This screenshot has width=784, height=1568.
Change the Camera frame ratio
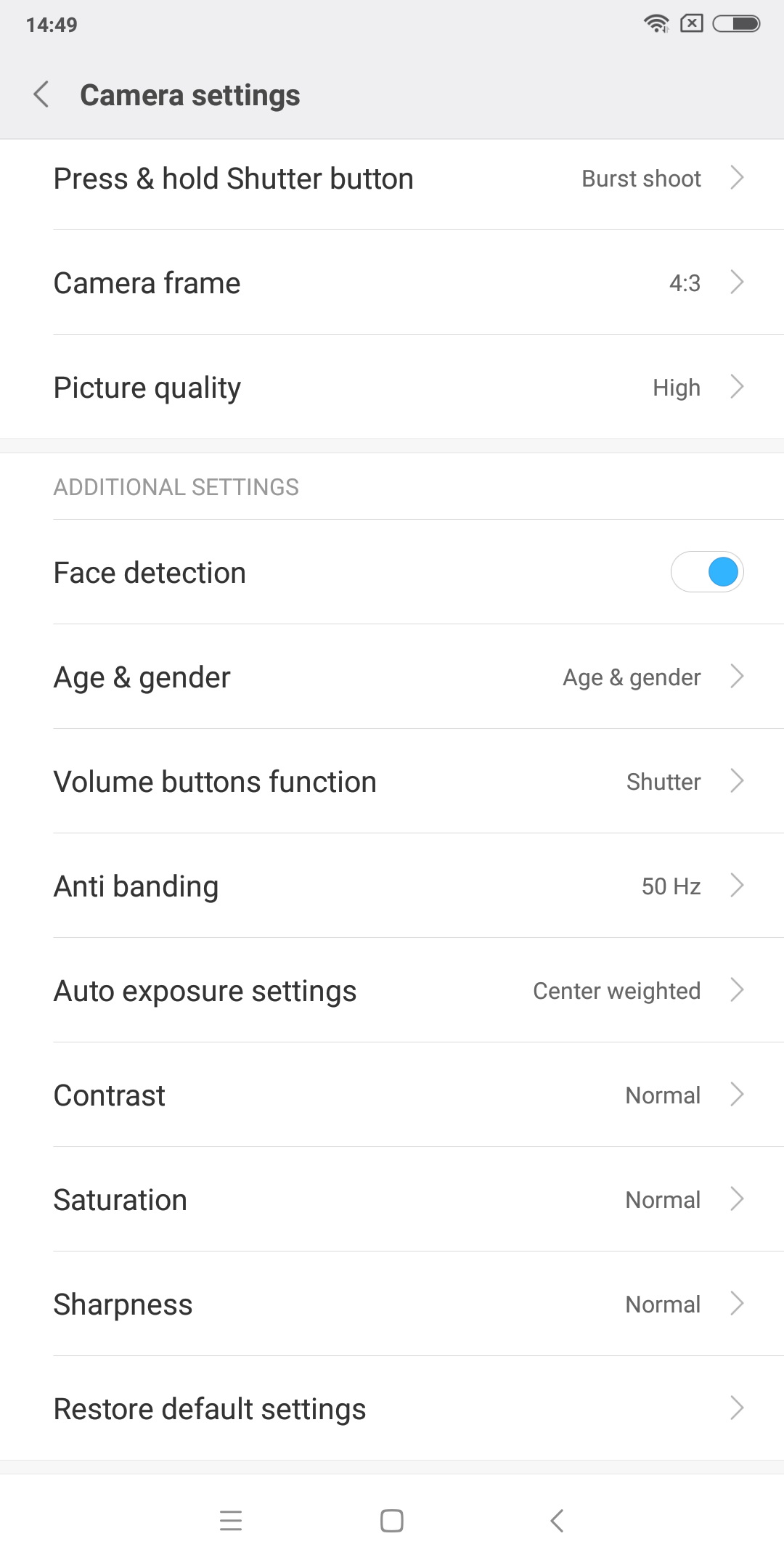point(392,282)
